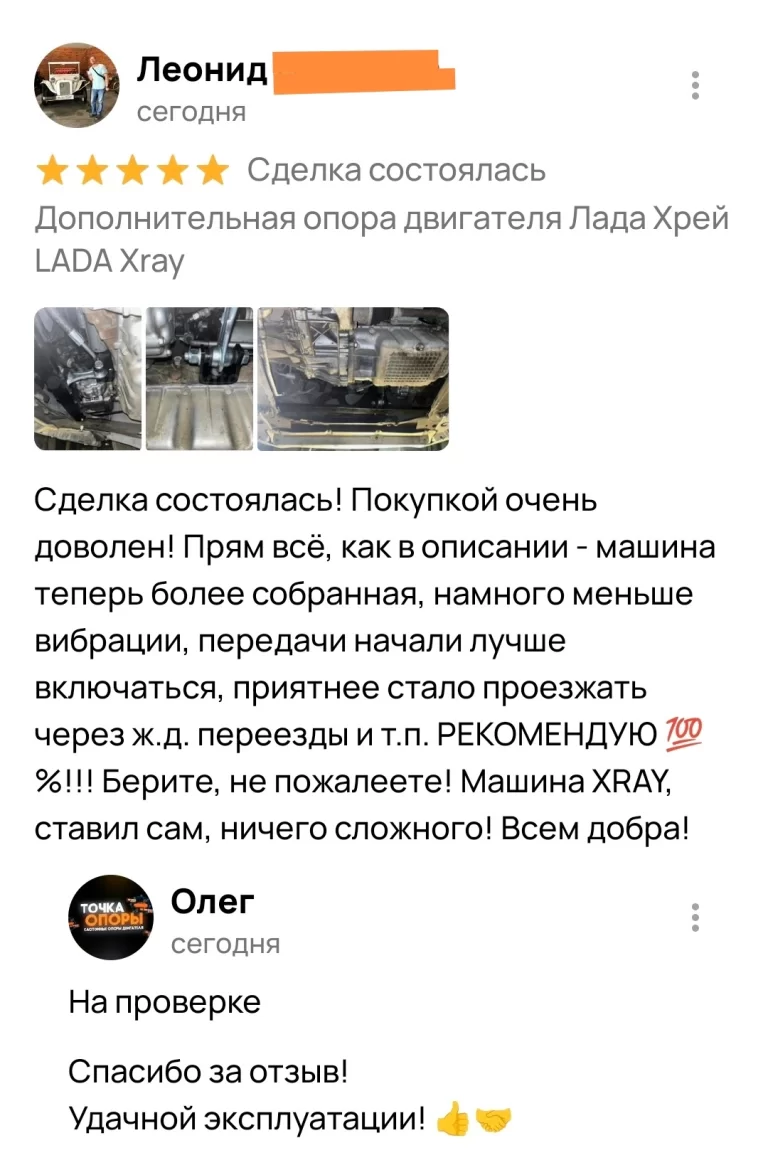Image resolution: width=768 pixels, height=1165 pixels.
Task: Open Леонид's profile picture
Action: coord(77,85)
